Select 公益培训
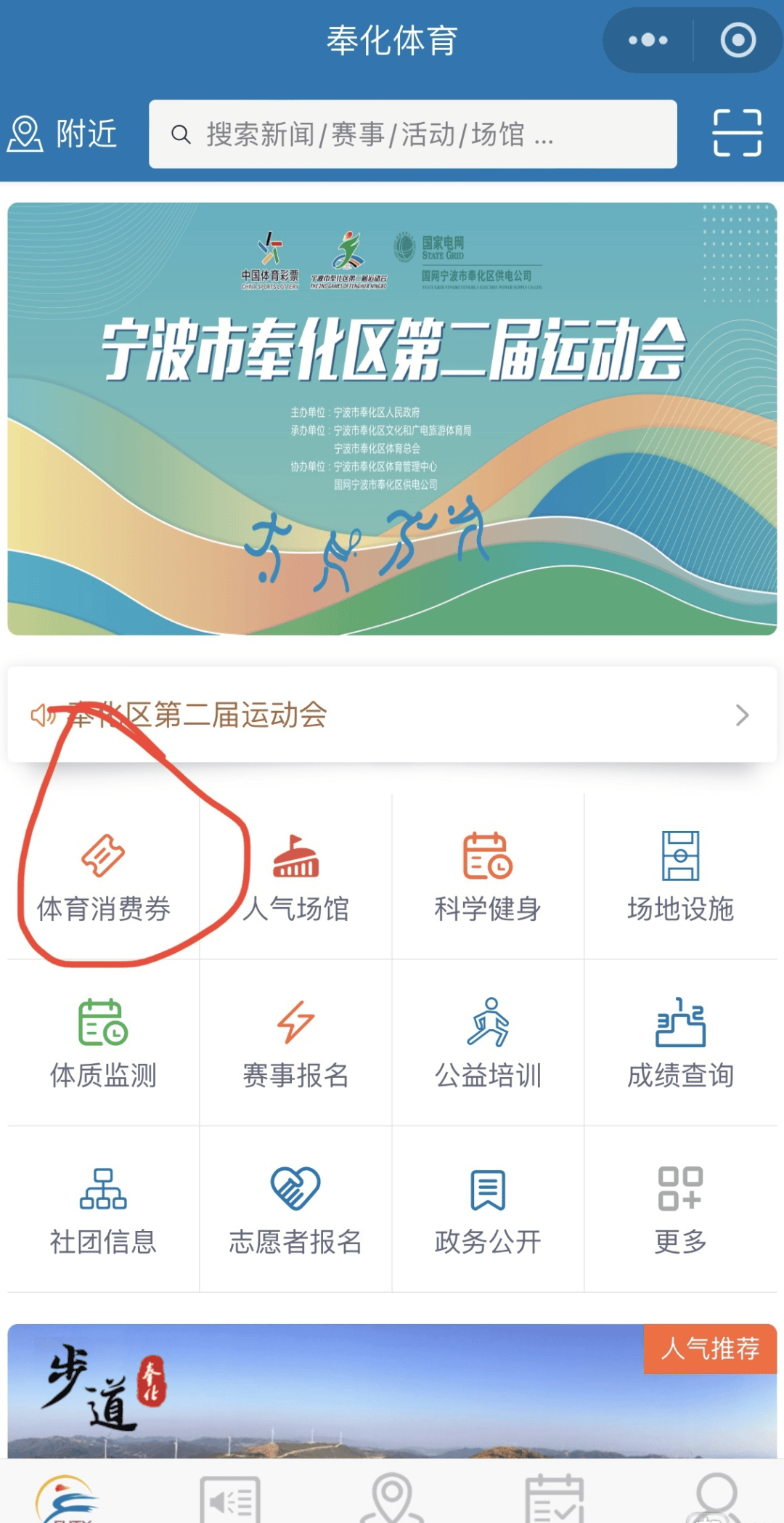Screen dimensions: 784x1523 coord(488,1043)
